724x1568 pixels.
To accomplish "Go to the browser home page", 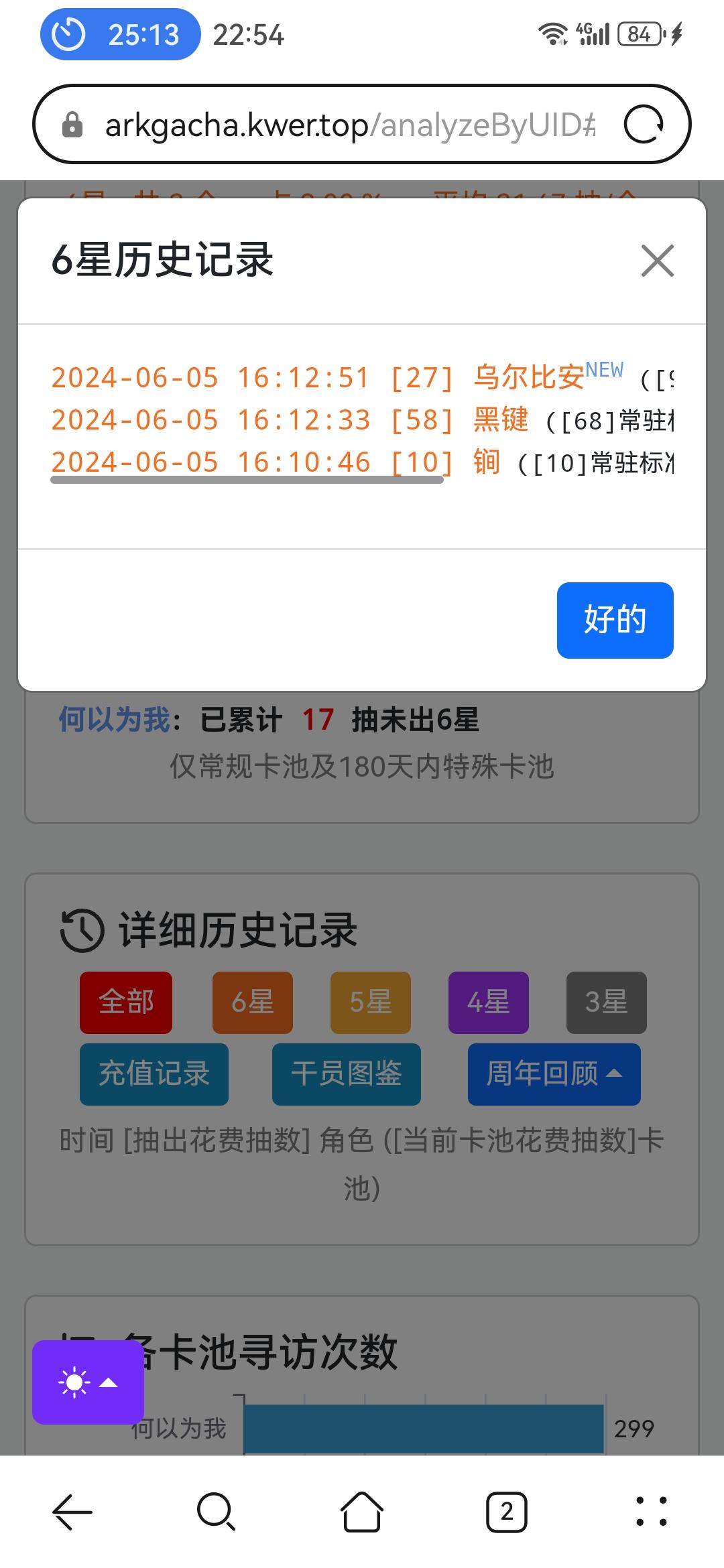I will [362, 1512].
